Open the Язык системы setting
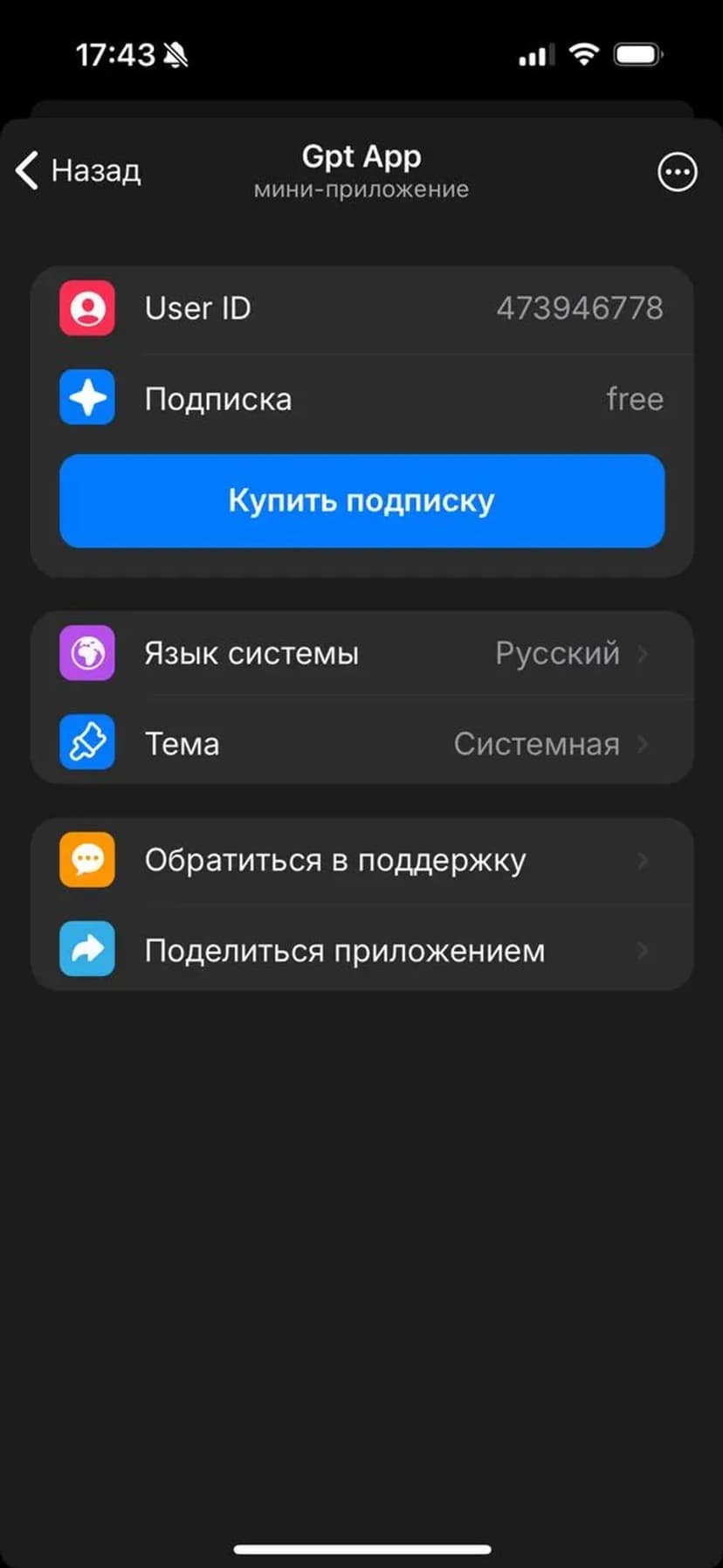Screen dimensions: 723x1568 [361, 654]
